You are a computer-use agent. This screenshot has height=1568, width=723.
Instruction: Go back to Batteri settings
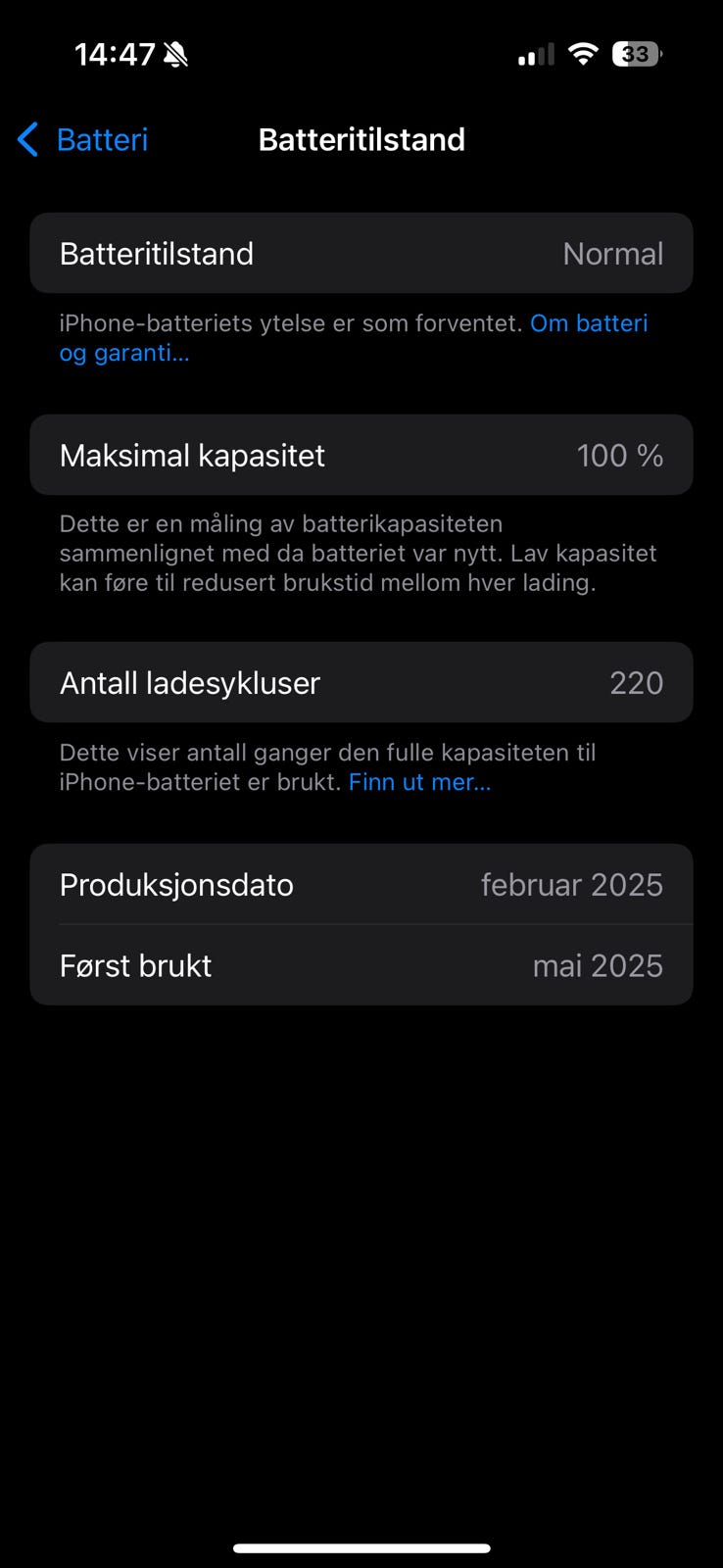(84, 140)
